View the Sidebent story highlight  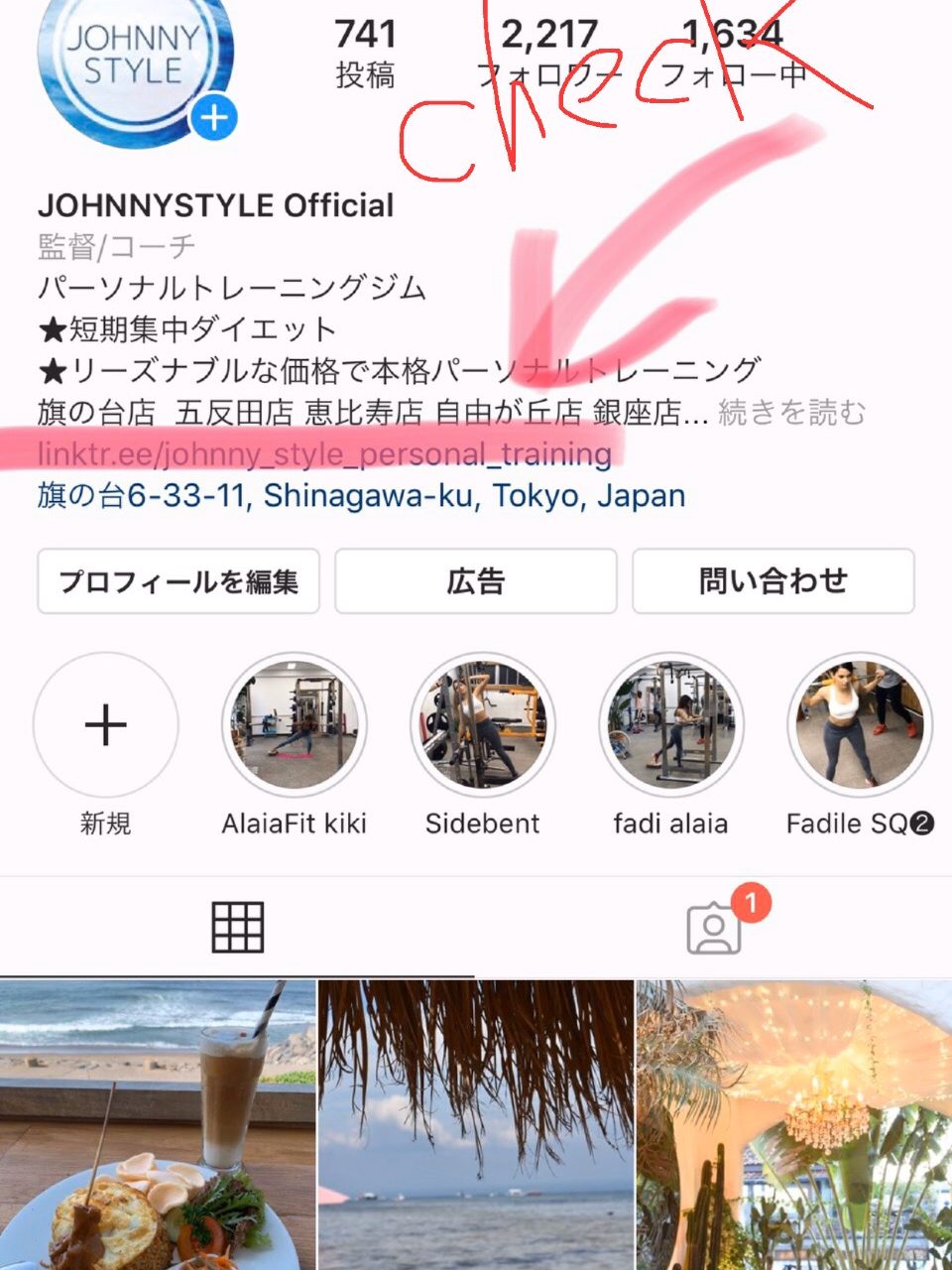[483, 726]
